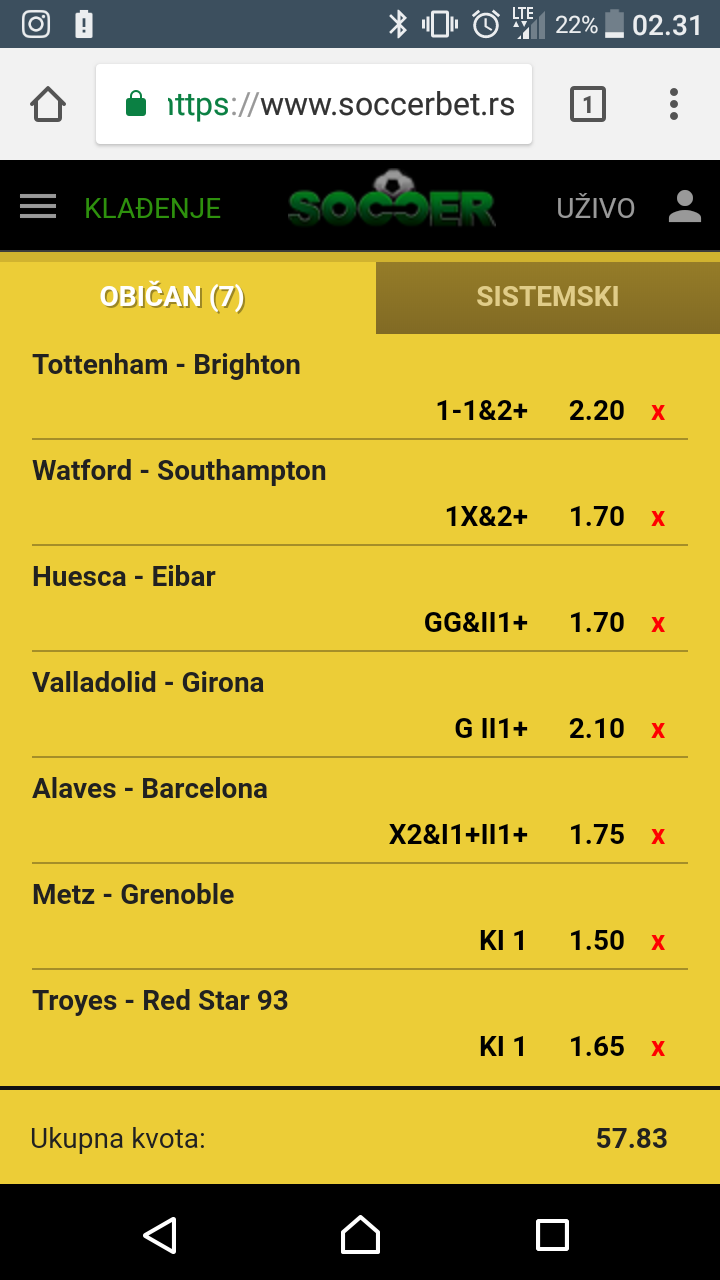Open the recent apps view
Image resolution: width=720 pixels, height=1280 pixels.
pyautogui.click(x=552, y=1235)
